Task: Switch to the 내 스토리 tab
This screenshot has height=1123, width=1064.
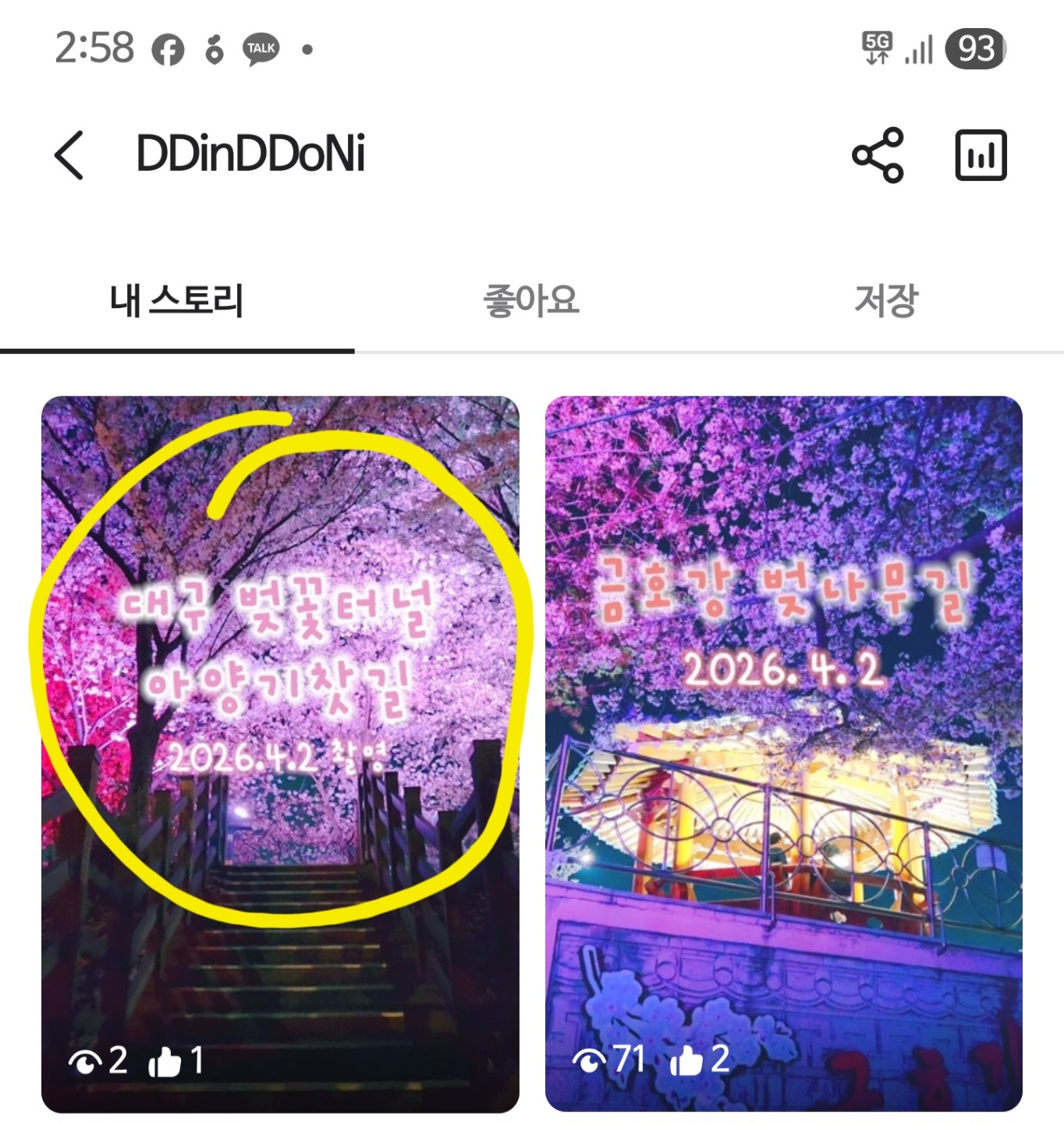Action: click(177, 301)
